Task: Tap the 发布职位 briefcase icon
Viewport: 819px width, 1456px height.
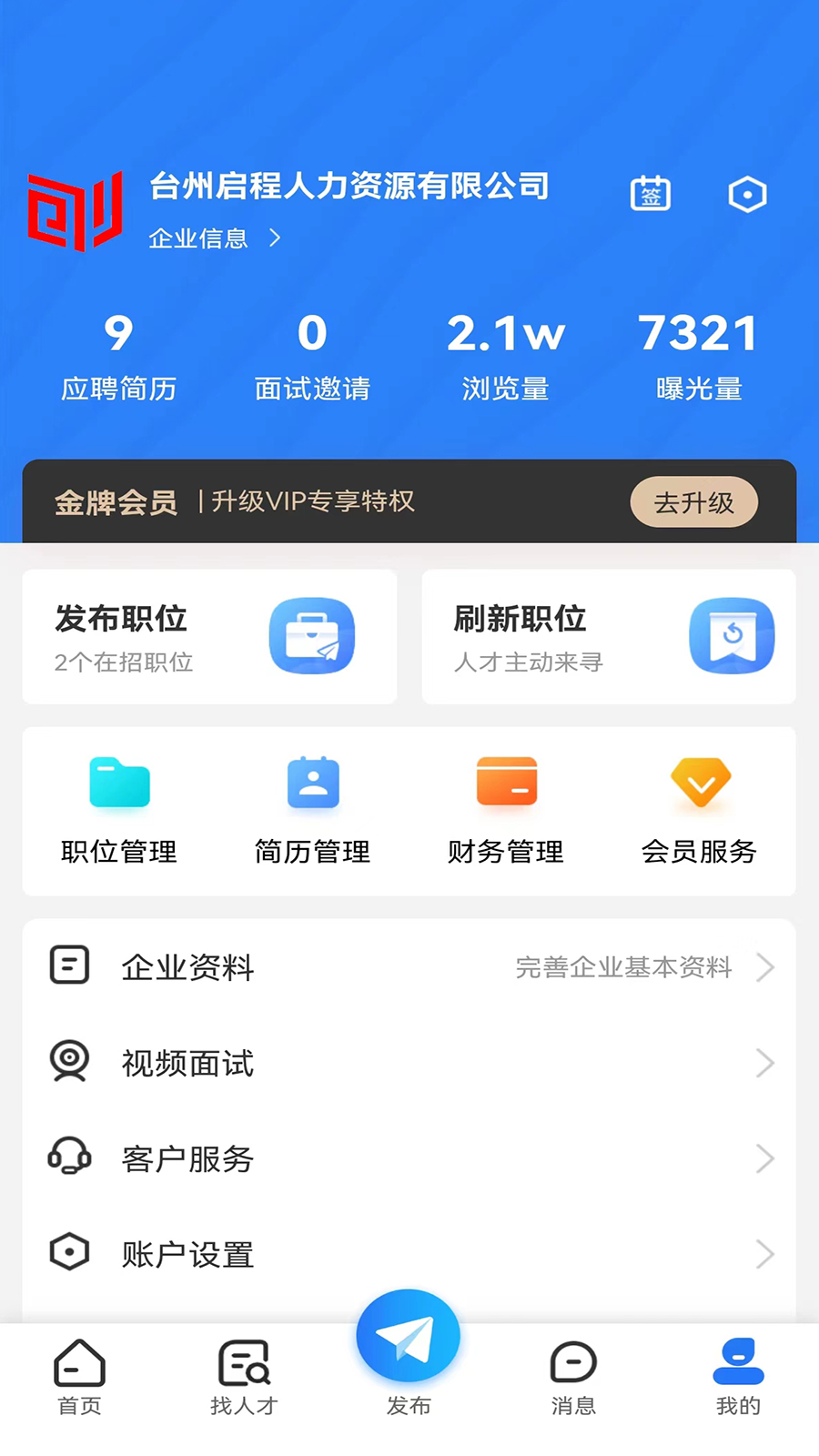Action: click(x=312, y=636)
